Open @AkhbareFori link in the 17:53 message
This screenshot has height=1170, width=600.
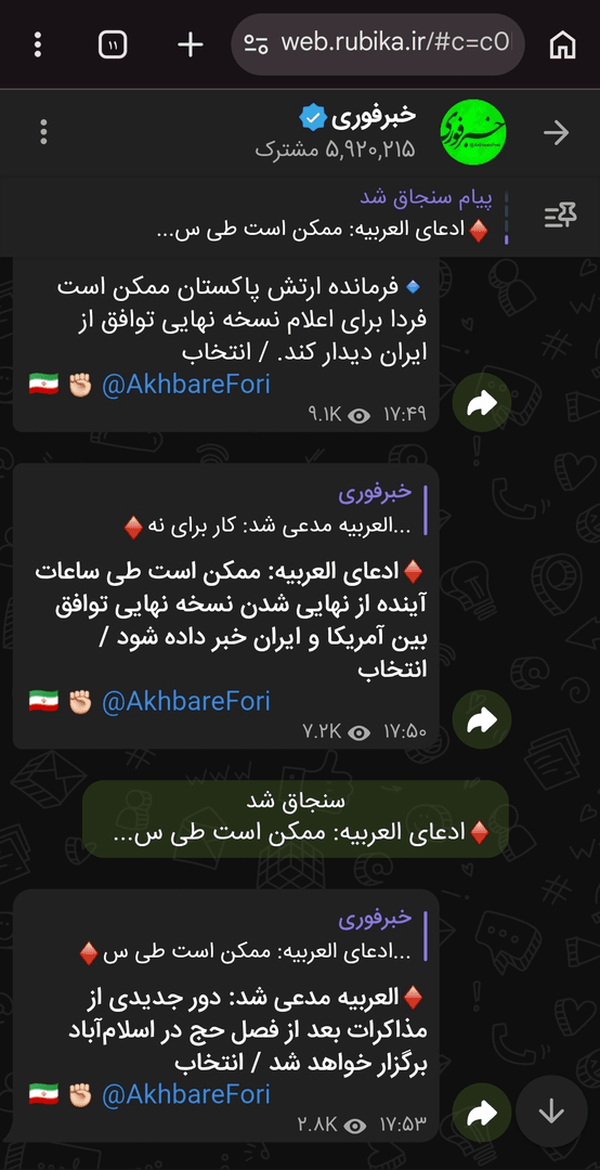(x=186, y=1094)
